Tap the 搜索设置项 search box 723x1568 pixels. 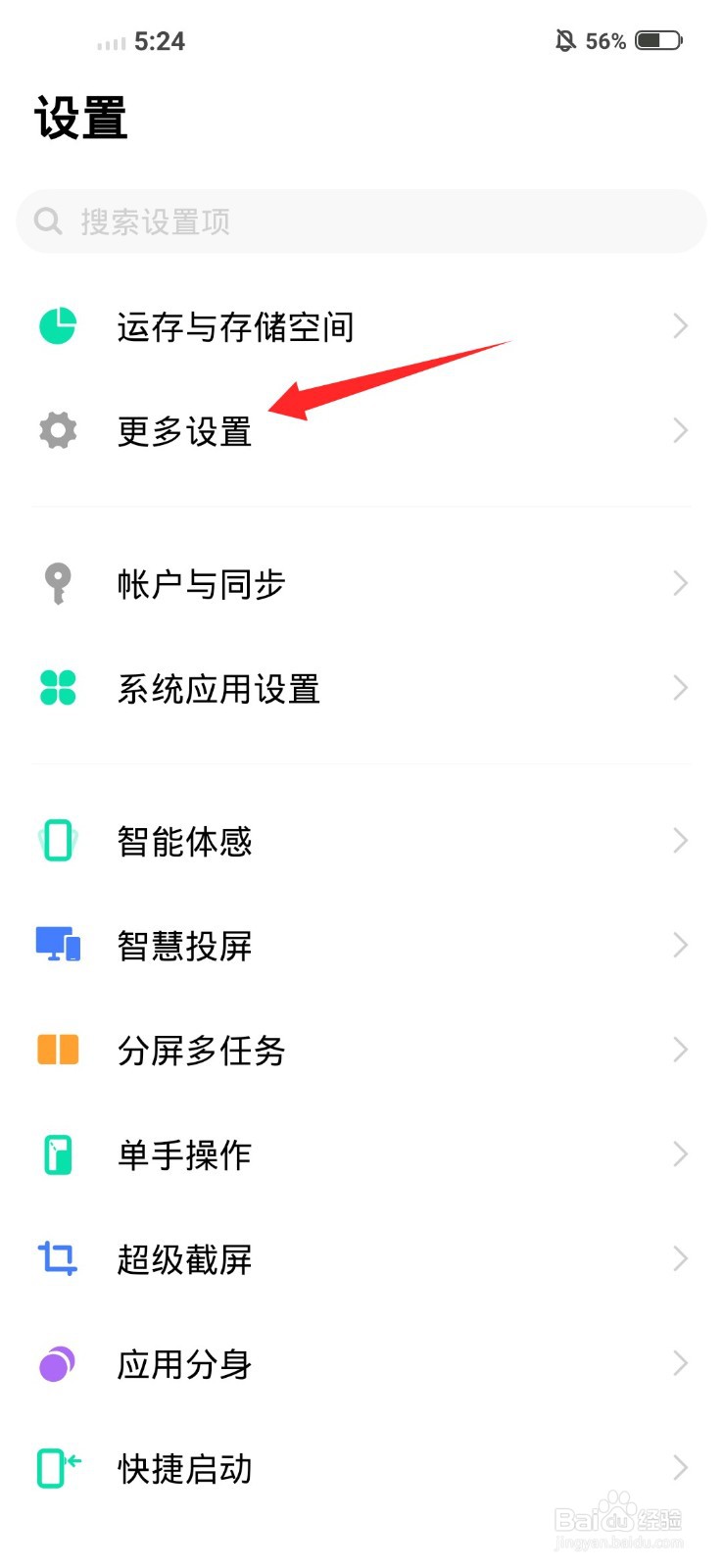(361, 221)
